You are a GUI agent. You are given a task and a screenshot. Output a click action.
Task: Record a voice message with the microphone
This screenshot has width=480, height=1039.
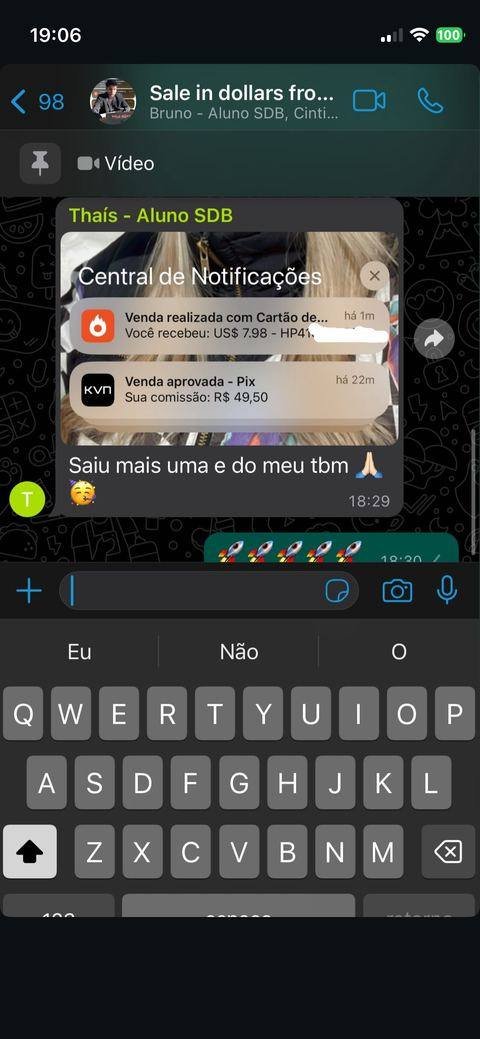pos(448,590)
